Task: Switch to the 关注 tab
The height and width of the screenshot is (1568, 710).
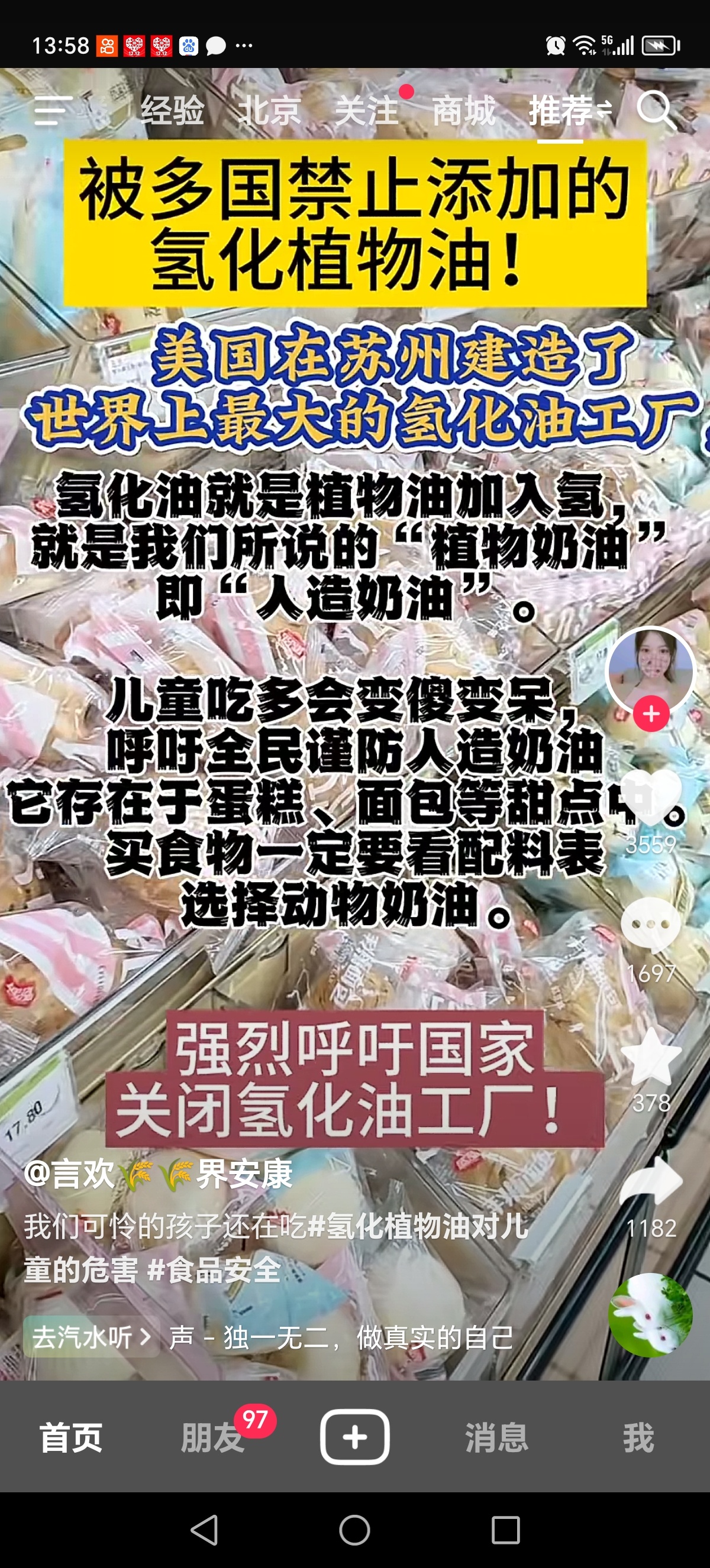Action: tap(367, 111)
